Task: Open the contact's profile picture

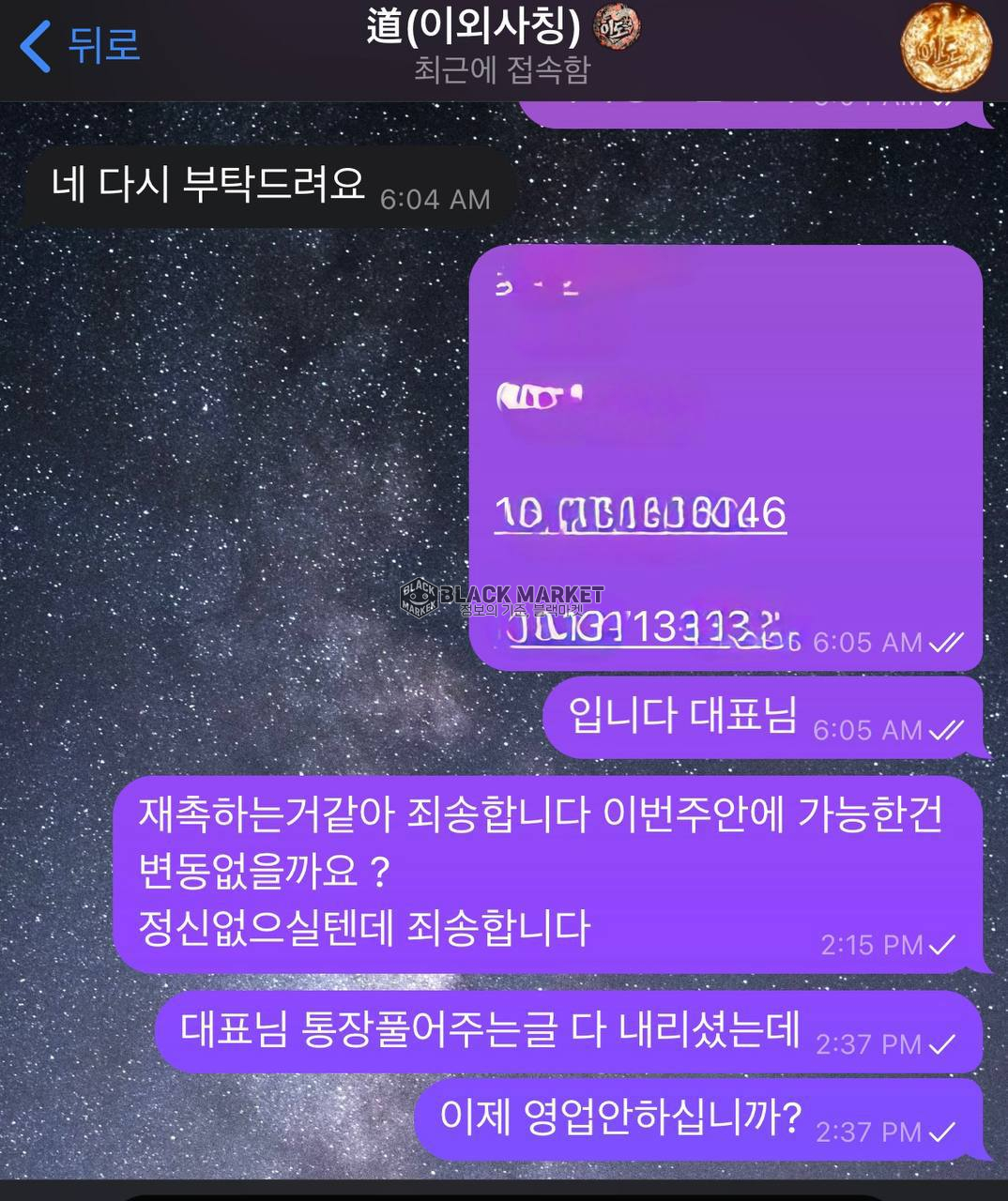Action: (945, 47)
